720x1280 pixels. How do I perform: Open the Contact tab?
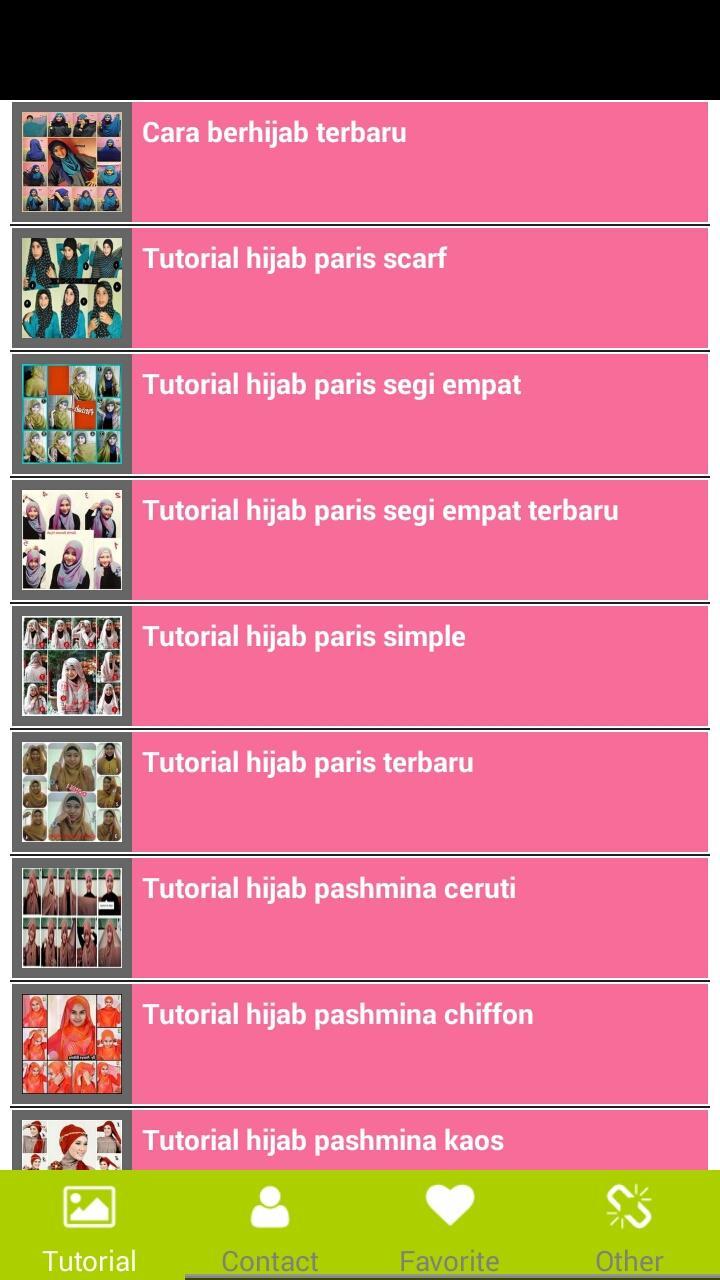269,1225
